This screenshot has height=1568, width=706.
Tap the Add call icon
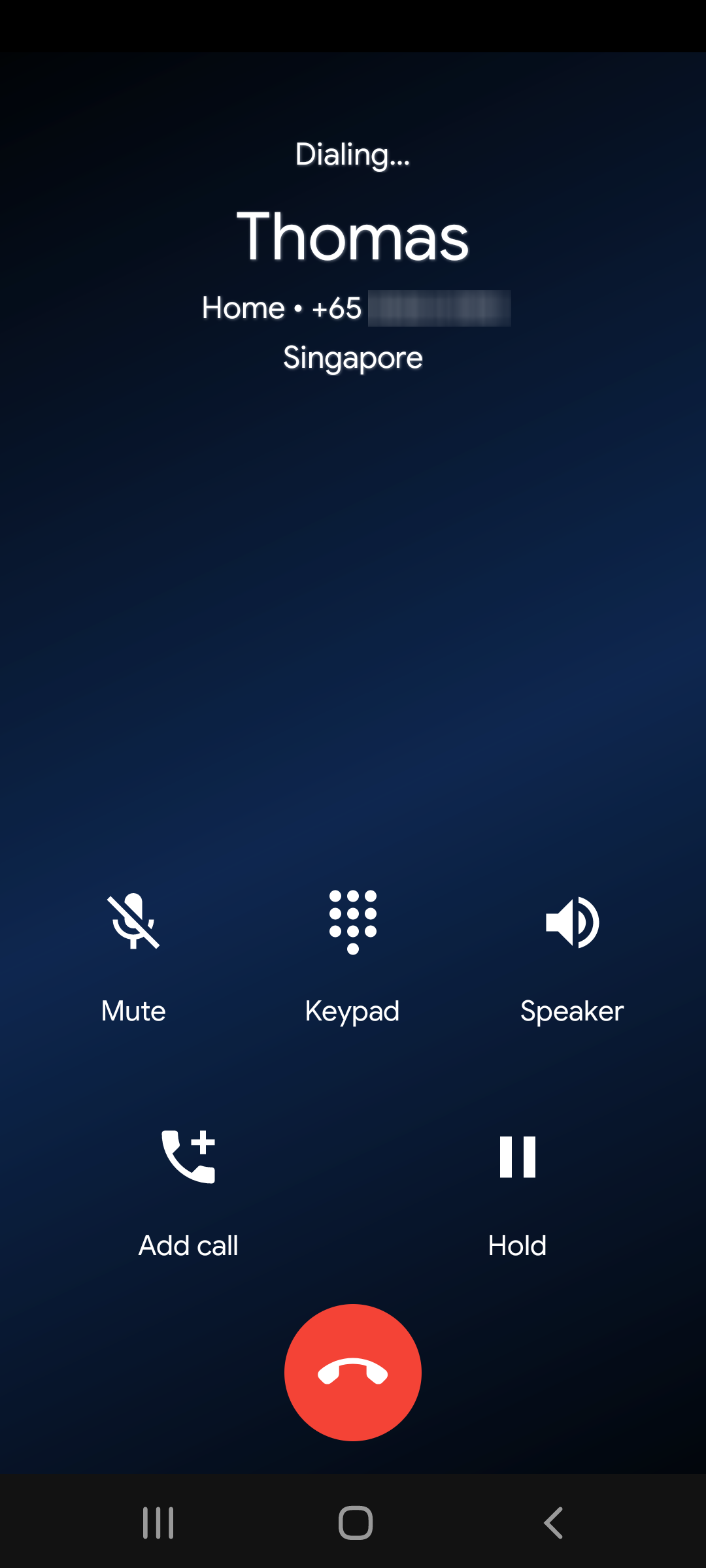coord(188,1157)
